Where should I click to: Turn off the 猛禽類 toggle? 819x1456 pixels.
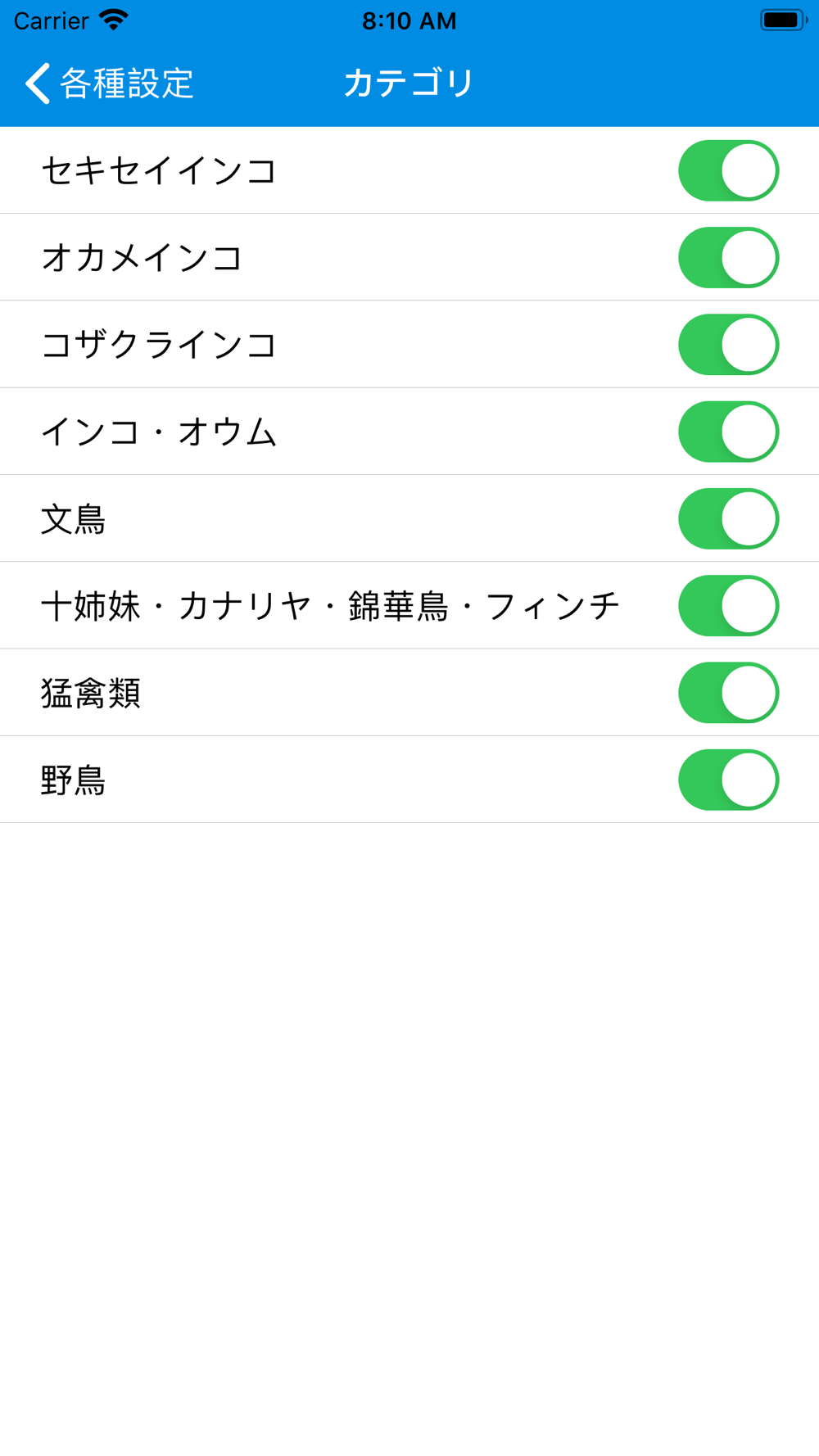728,693
